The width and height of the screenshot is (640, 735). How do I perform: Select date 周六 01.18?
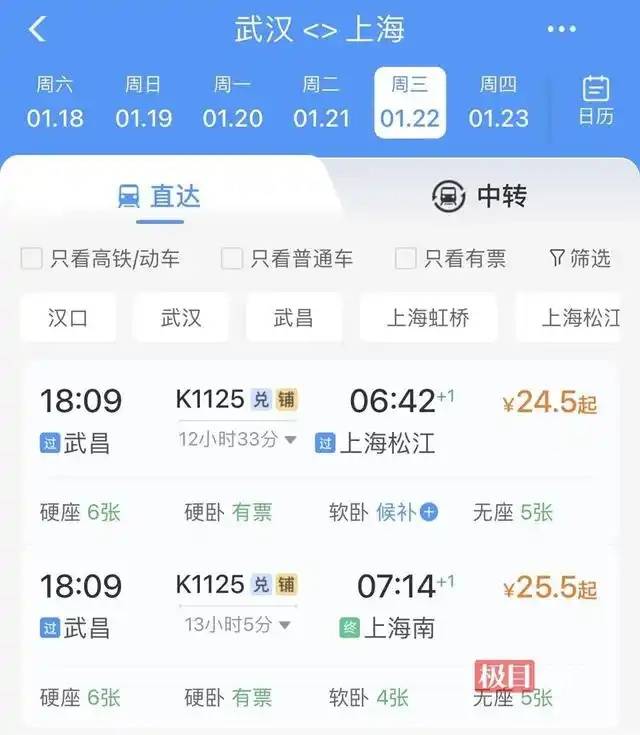(x=55, y=103)
